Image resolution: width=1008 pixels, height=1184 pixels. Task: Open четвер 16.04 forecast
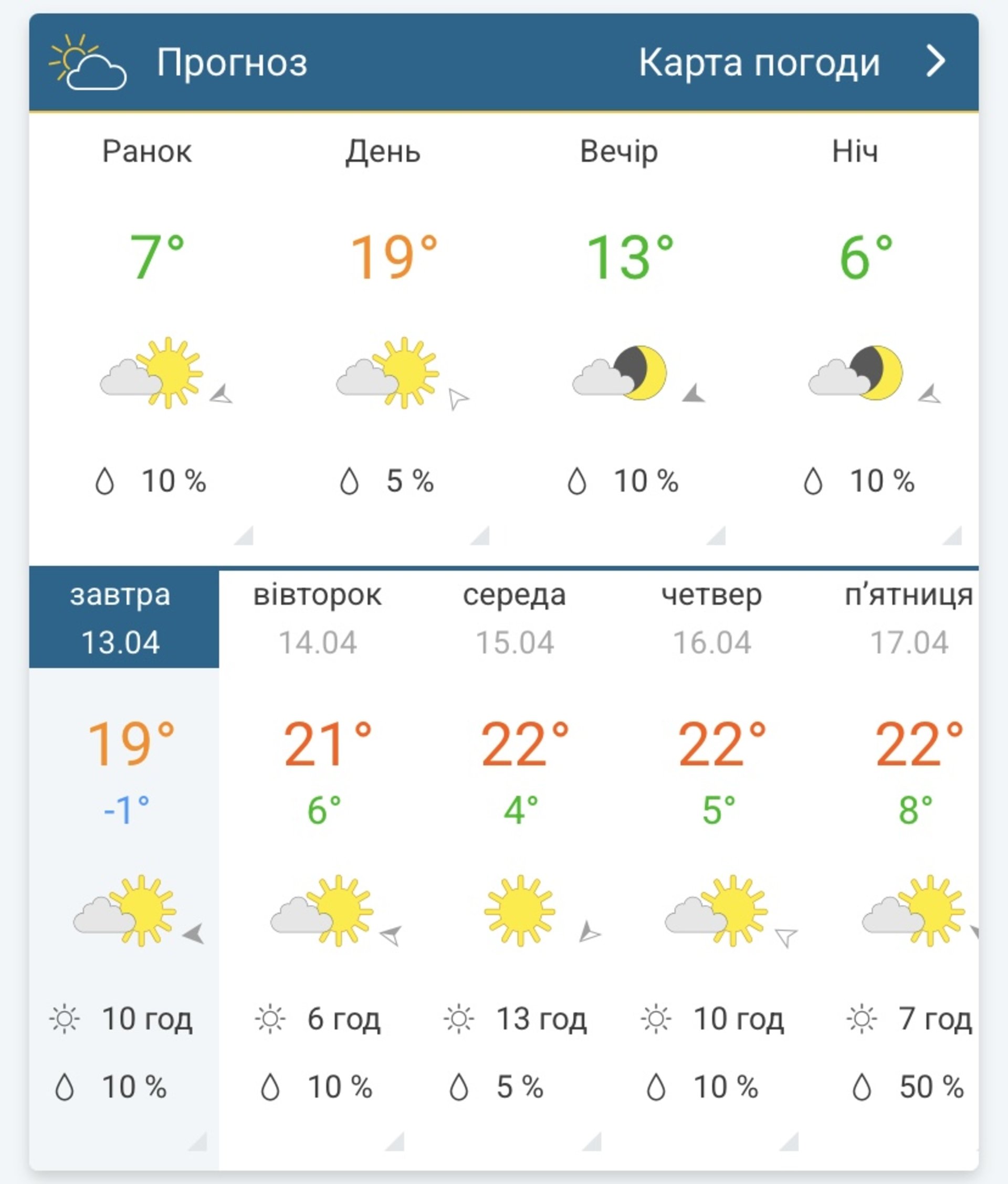pyautogui.click(x=711, y=619)
